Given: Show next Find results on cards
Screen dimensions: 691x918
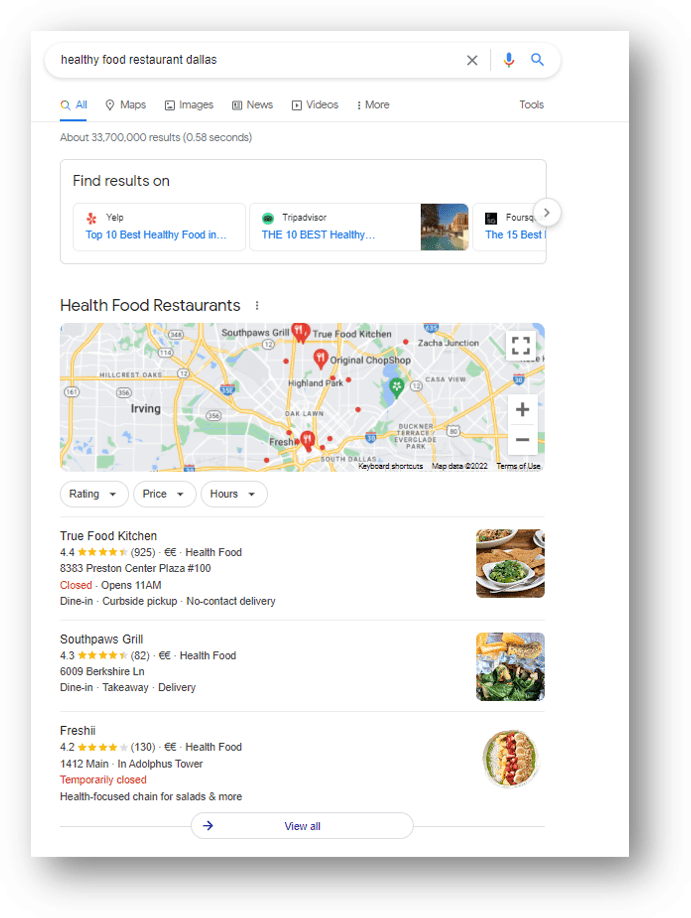Looking at the screenshot, I should tap(548, 213).
